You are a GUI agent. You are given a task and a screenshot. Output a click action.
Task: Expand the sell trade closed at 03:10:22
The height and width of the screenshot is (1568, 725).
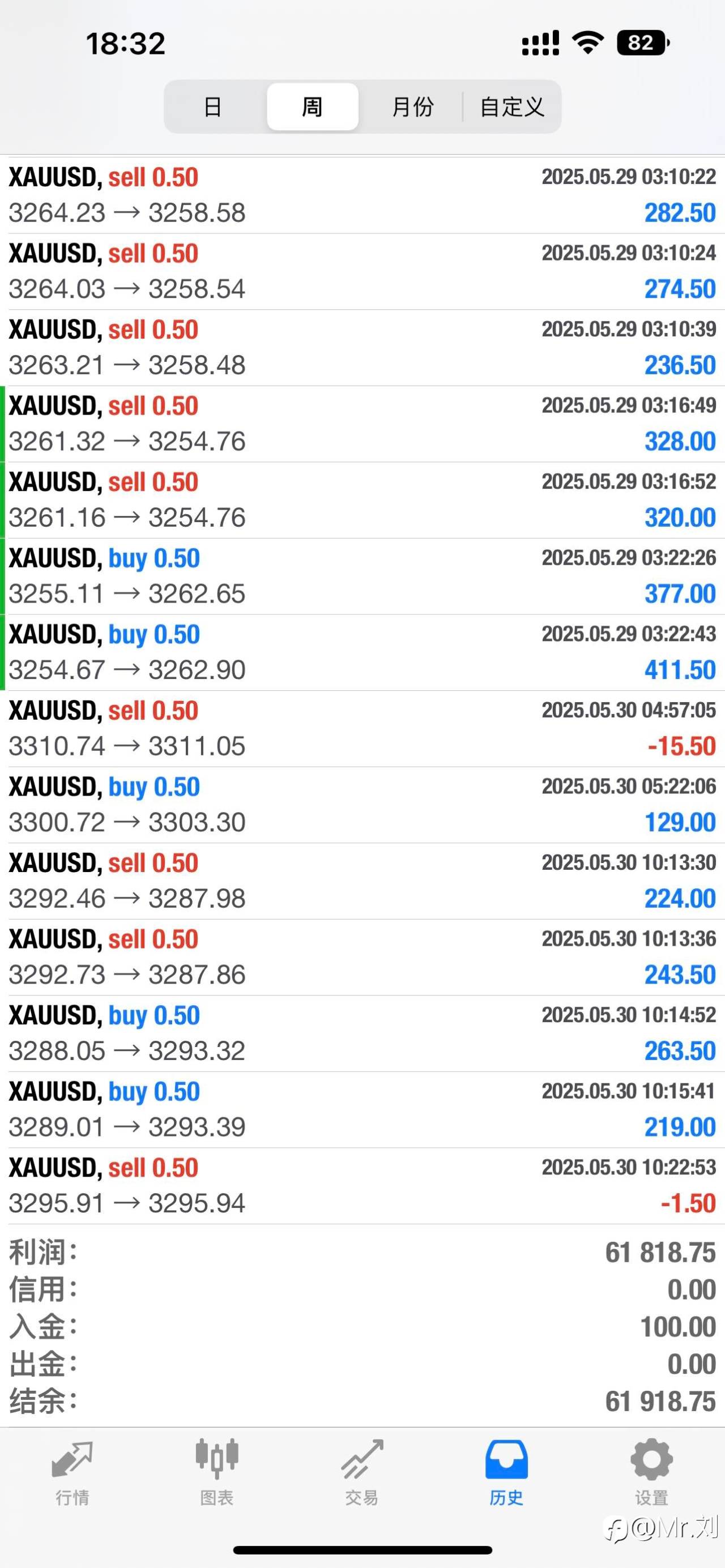[x=362, y=195]
